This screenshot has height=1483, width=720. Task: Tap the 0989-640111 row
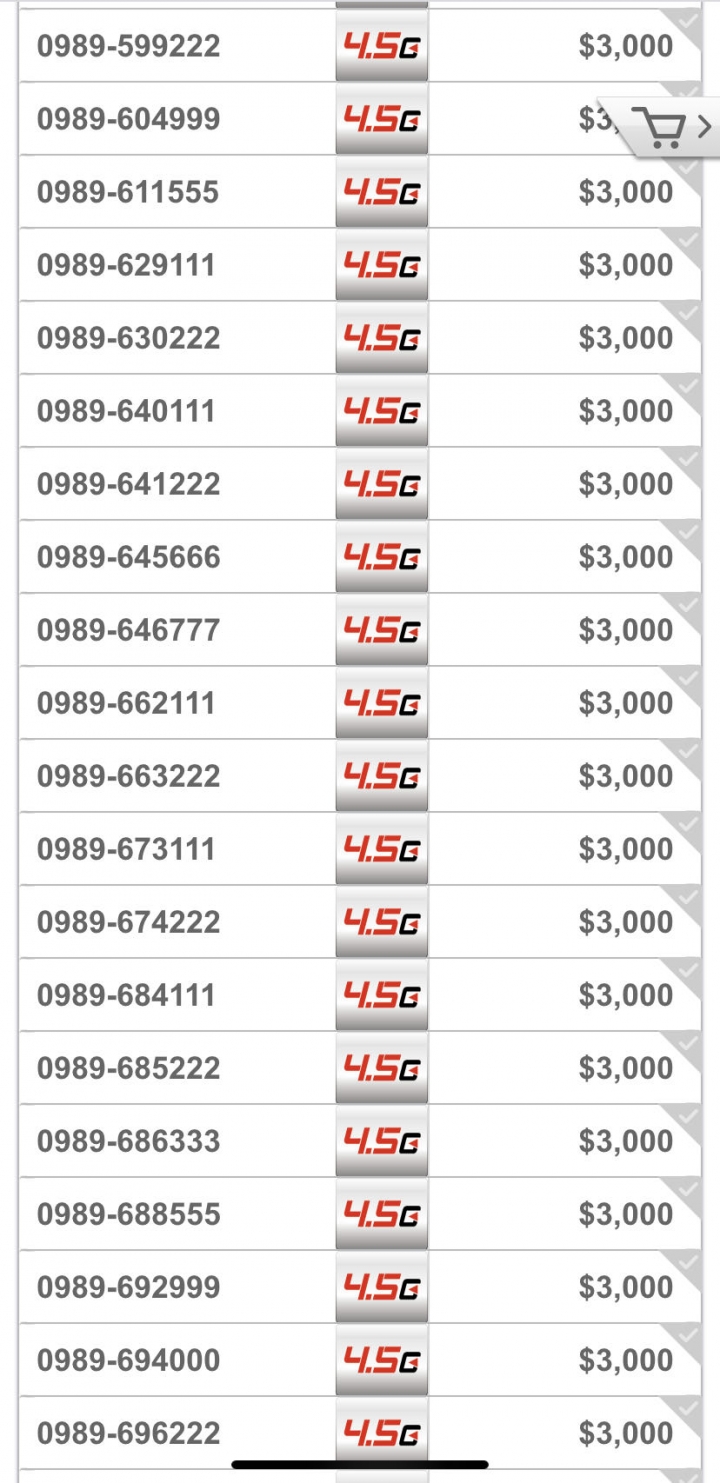(360, 411)
